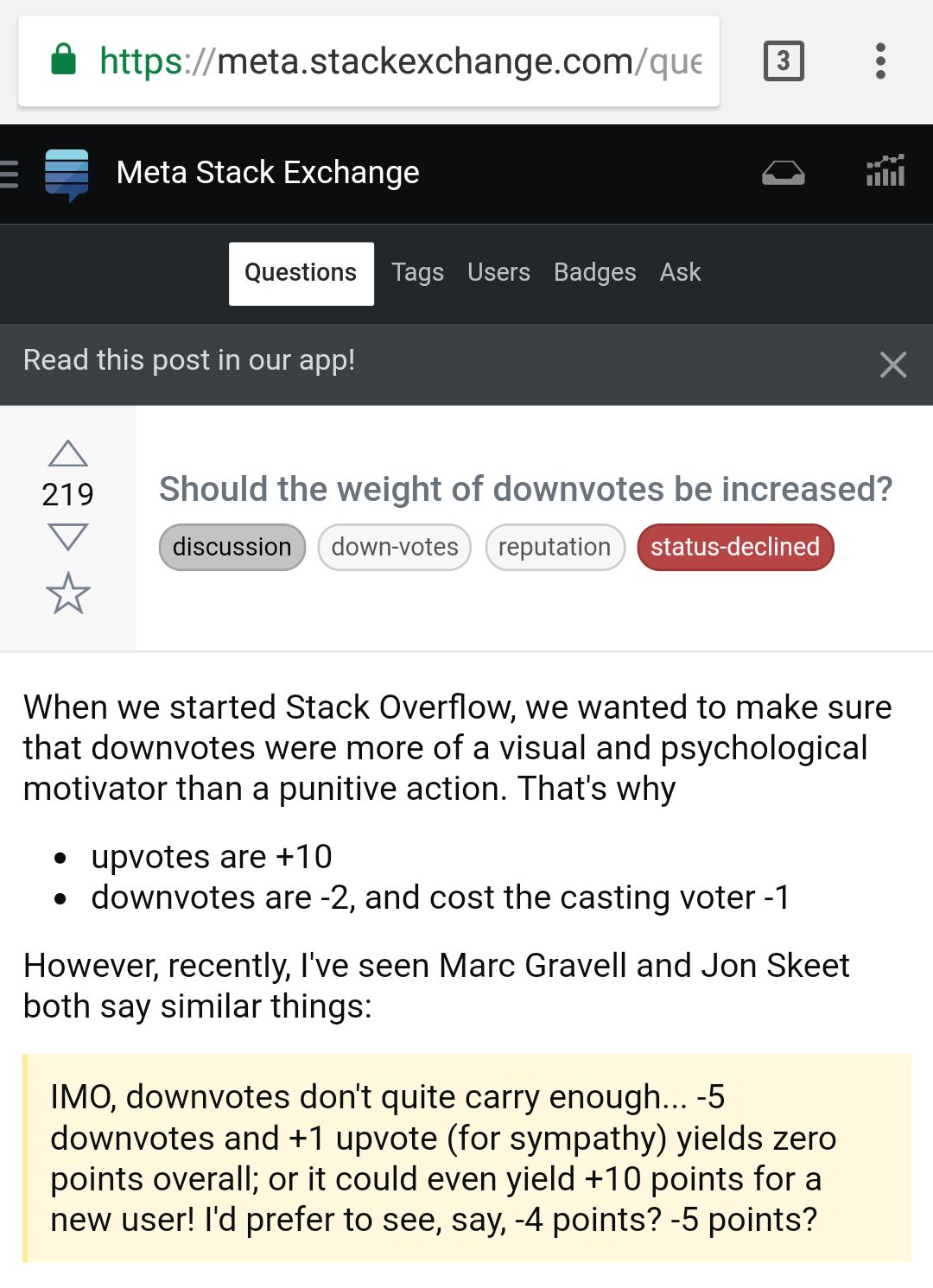Switch to the Tags tab
This screenshot has height=1288, width=933.
pyautogui.click(x=417, y=273)
